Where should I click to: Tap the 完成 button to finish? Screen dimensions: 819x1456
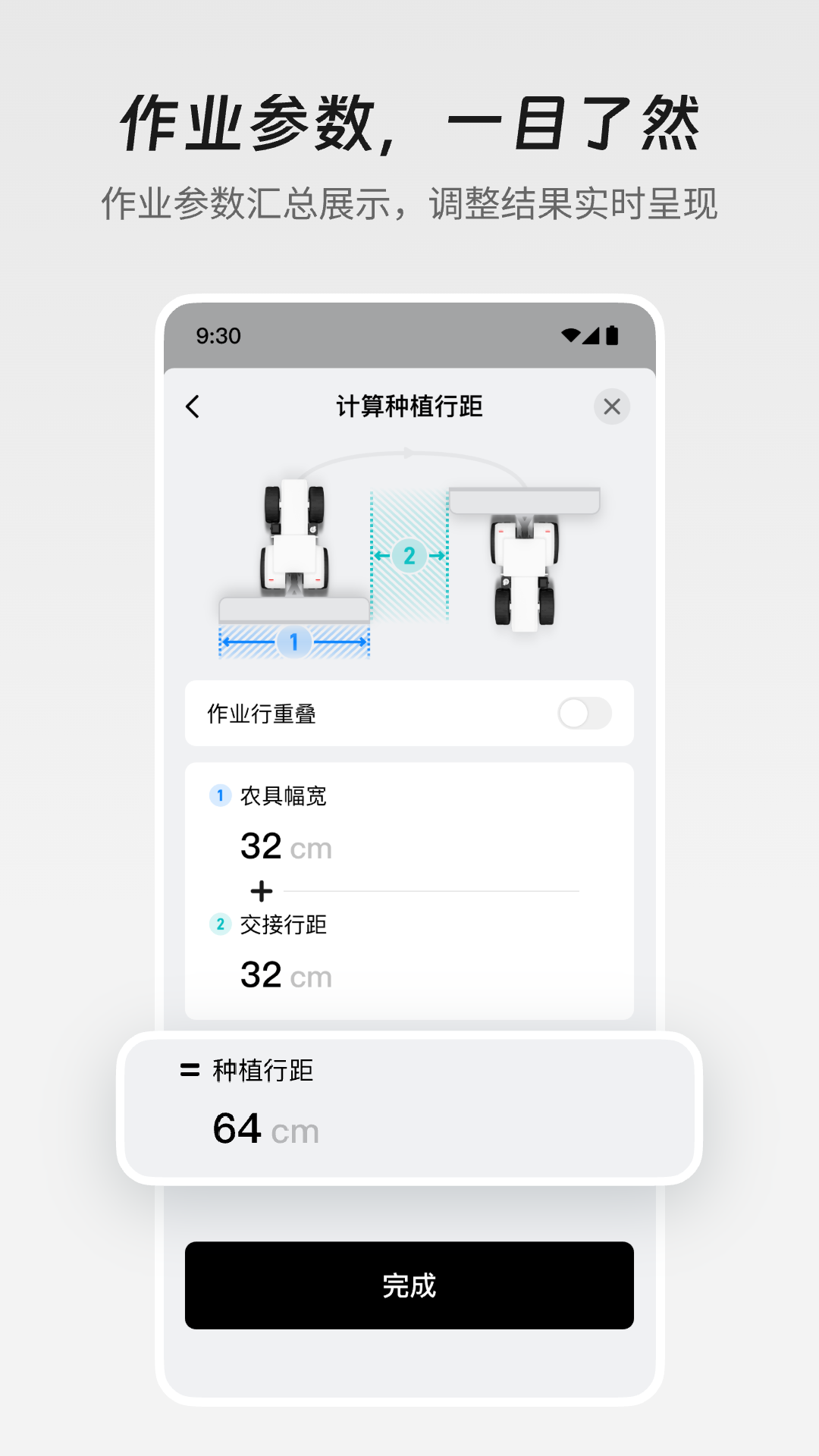409,1285
